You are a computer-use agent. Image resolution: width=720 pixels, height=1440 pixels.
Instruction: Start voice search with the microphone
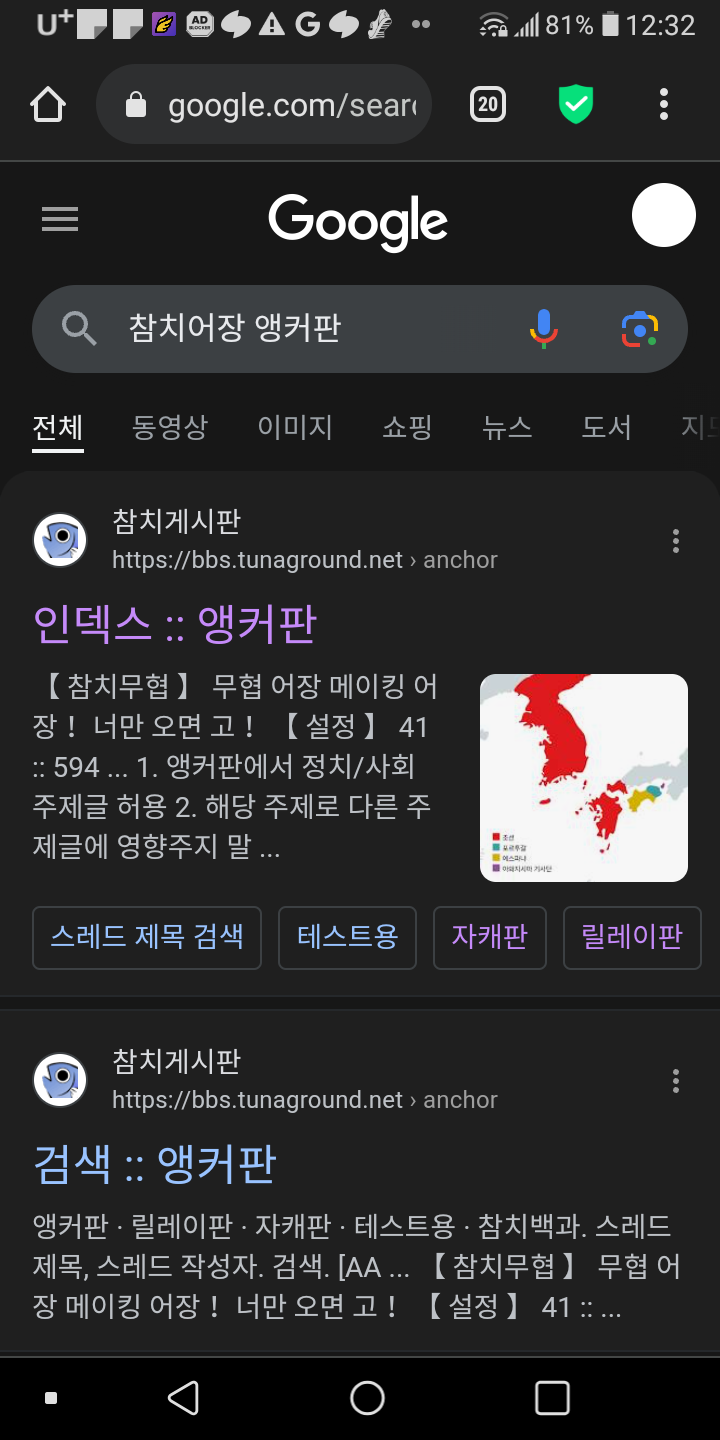(543, 328)
